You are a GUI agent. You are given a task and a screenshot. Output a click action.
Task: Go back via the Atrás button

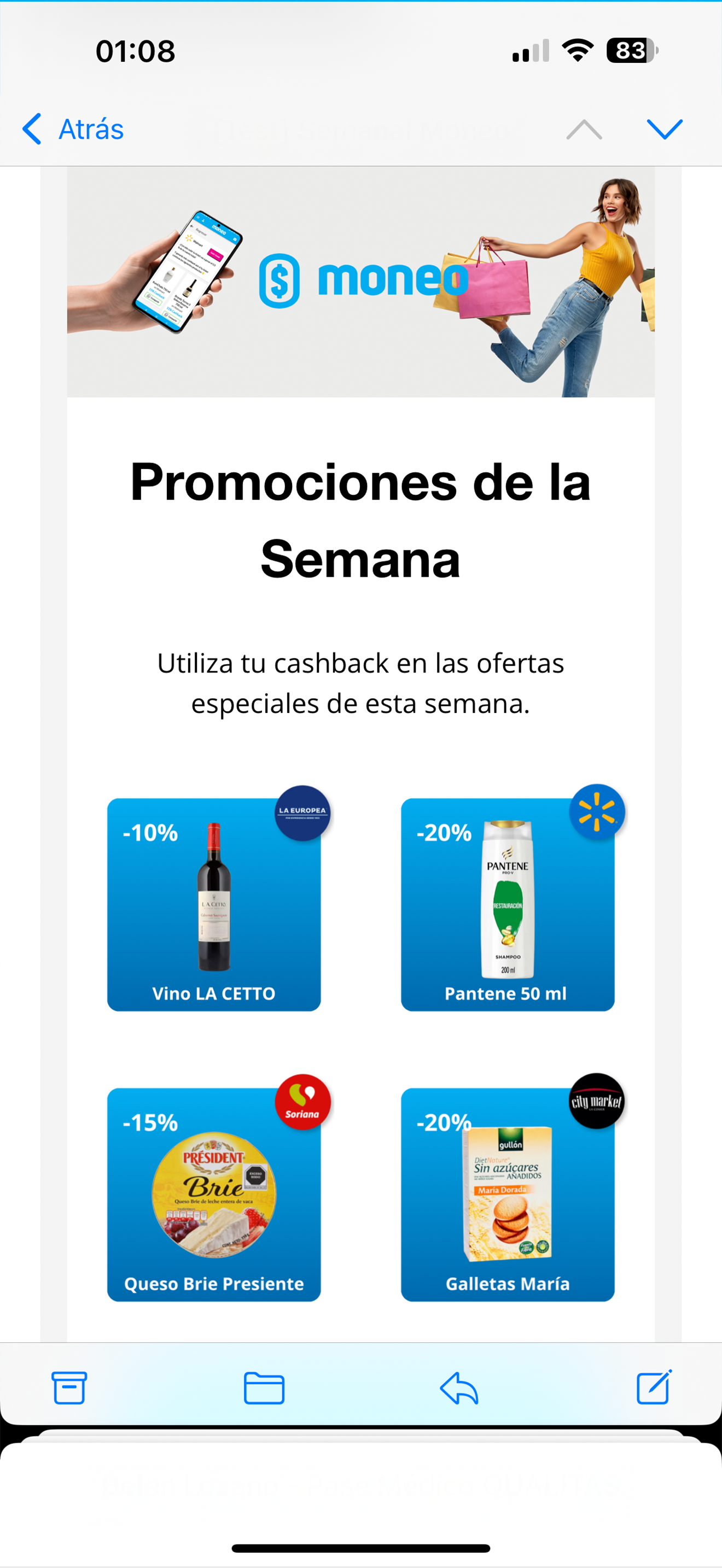(x=73, y=129)
